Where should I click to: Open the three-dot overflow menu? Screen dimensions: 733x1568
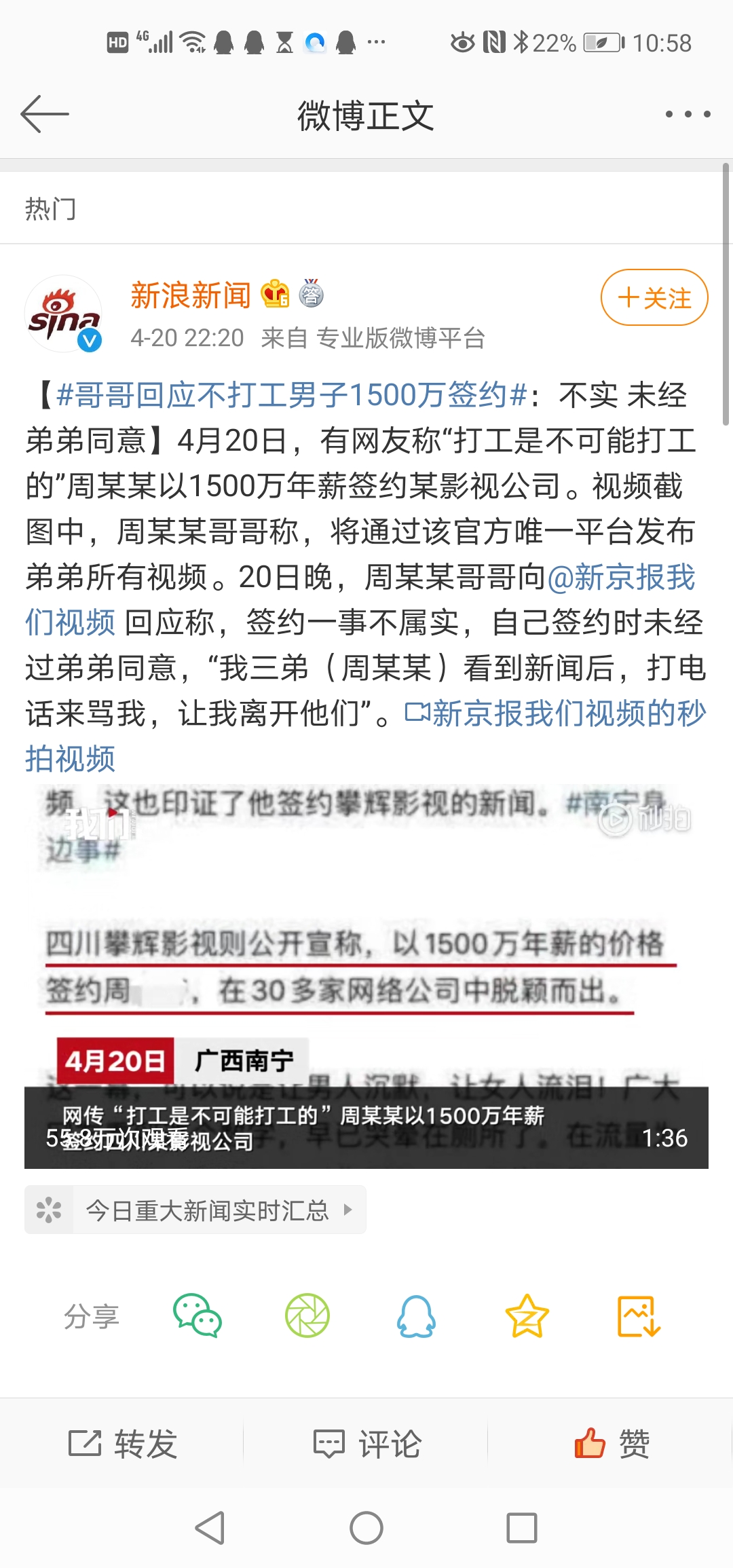[688, 114]
